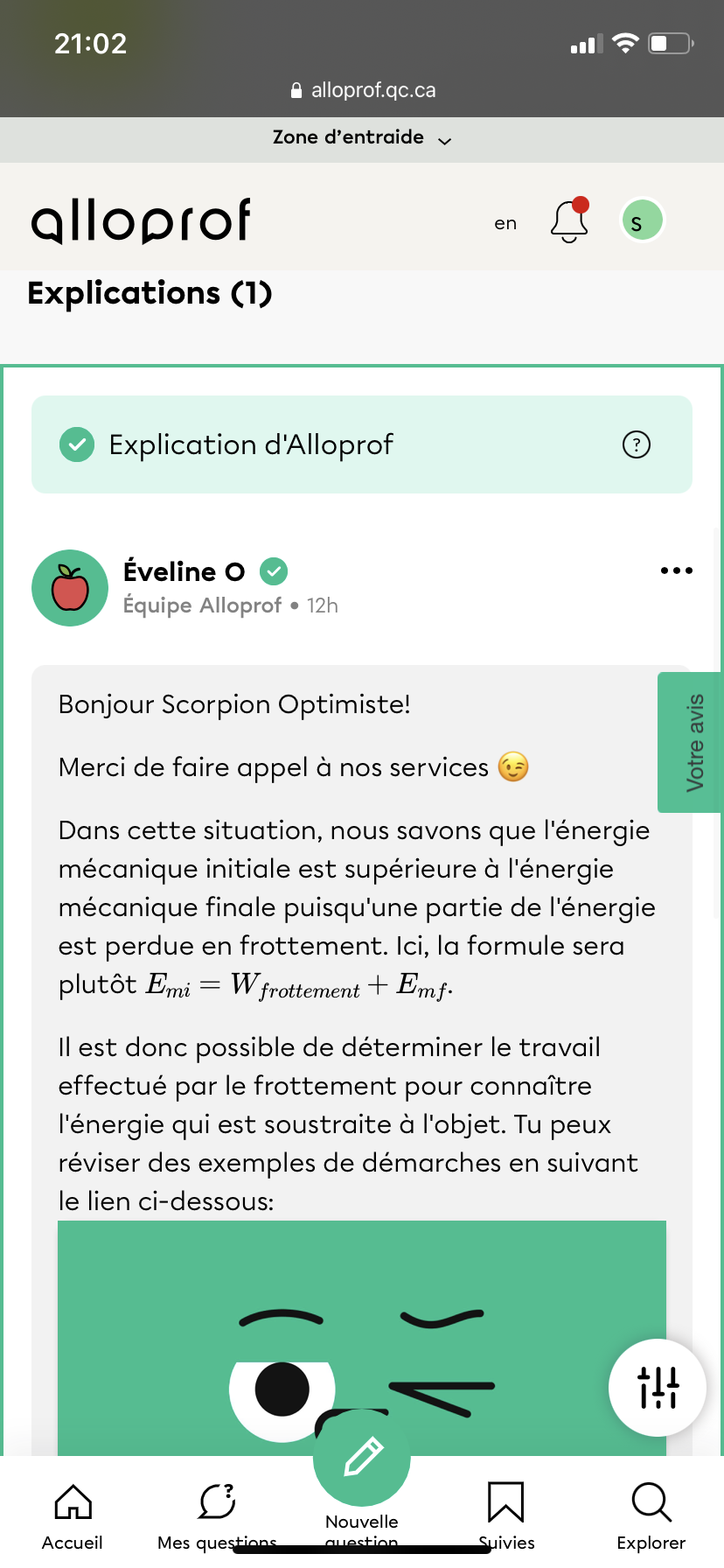Viewport: 724px width, 1568px height.
Task: Open more options for Éveline's explanation
Action: pos(676,570)
